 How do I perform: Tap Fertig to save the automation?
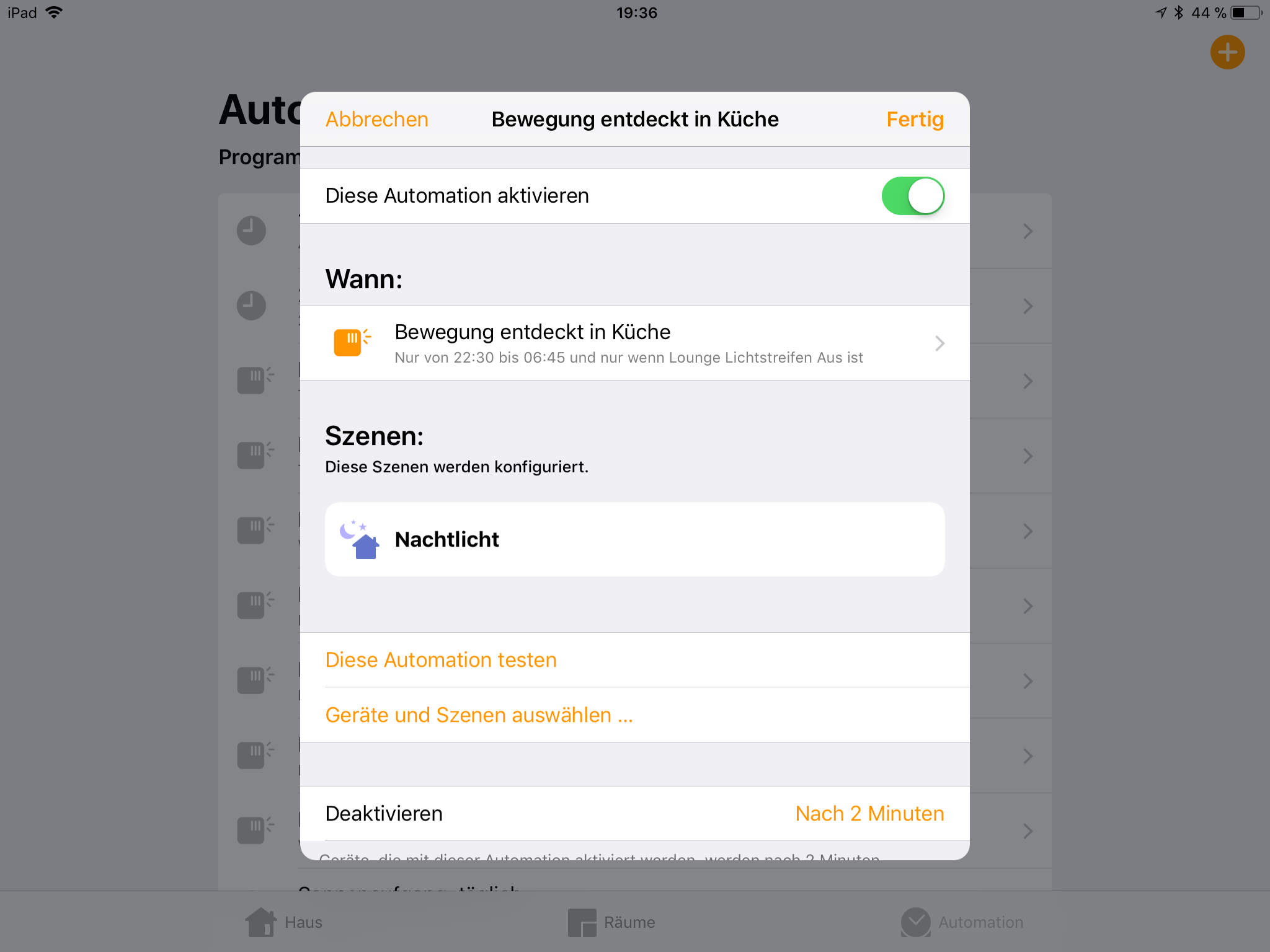pos(915,119)
